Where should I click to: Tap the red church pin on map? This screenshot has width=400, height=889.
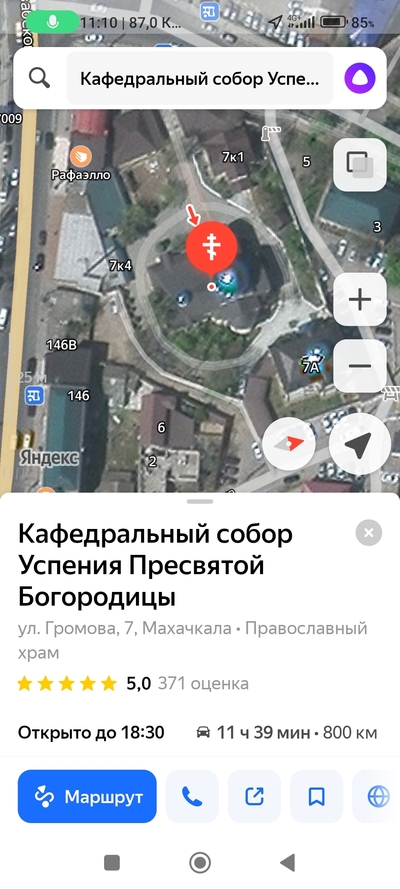point(211,247)
